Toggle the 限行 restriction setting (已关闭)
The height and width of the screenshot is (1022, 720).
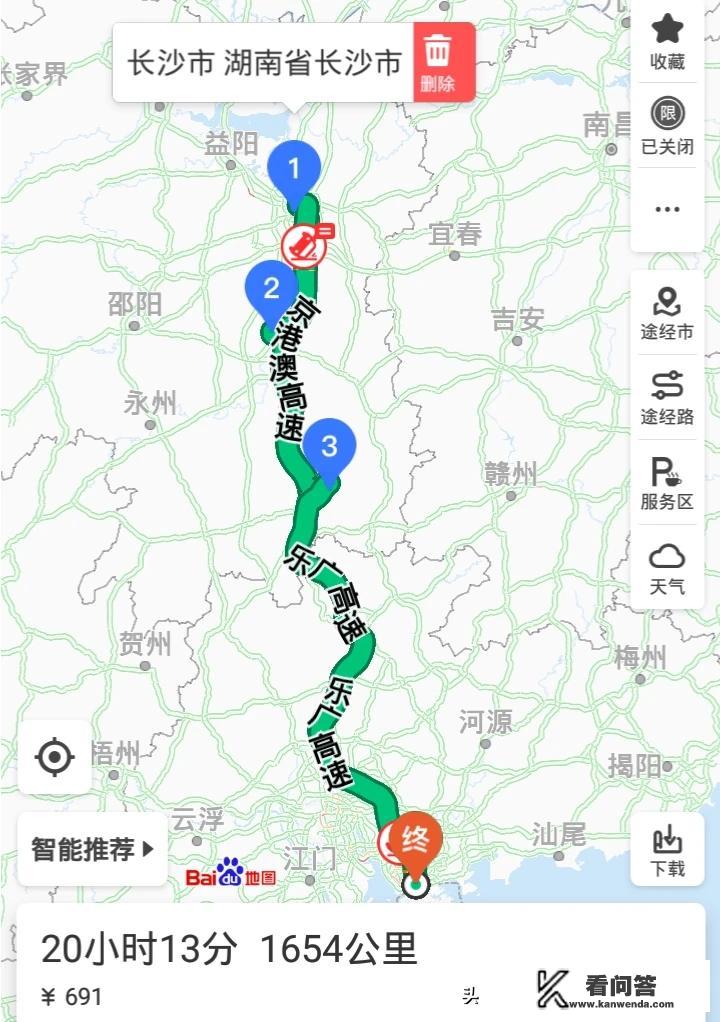[x=666, y=123]
